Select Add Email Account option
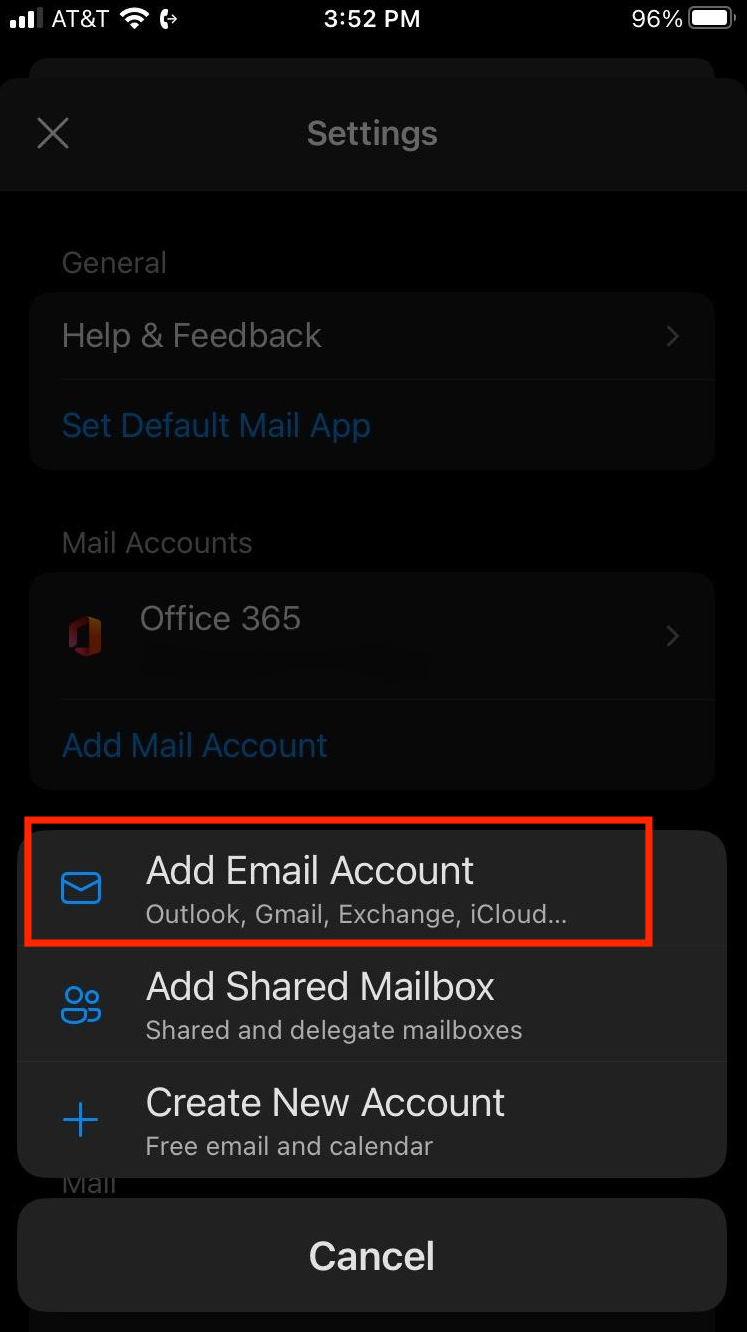The height and width of the screenshot is (1332, 748). (372, 887)
